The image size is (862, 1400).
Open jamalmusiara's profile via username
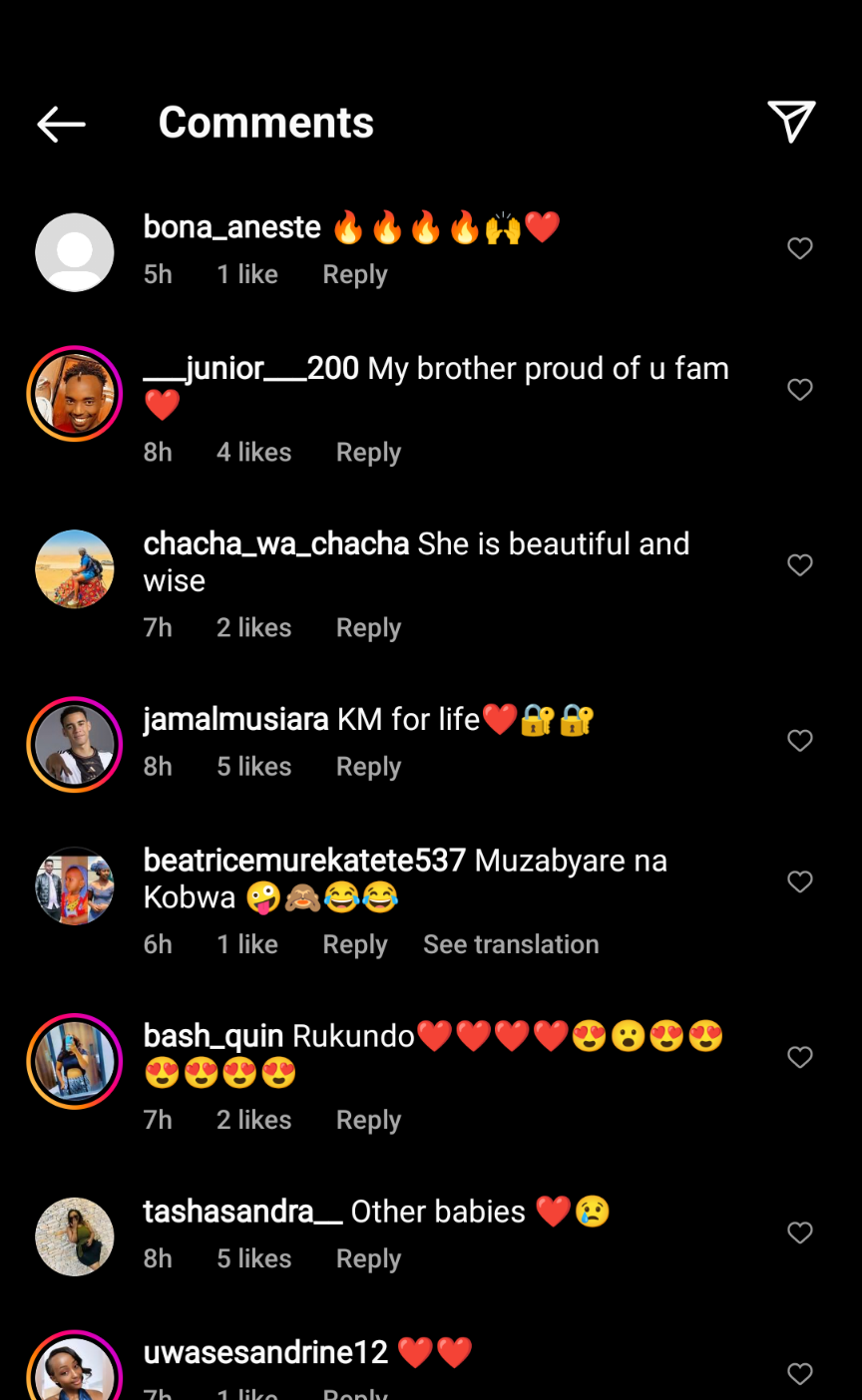(235, 719)
